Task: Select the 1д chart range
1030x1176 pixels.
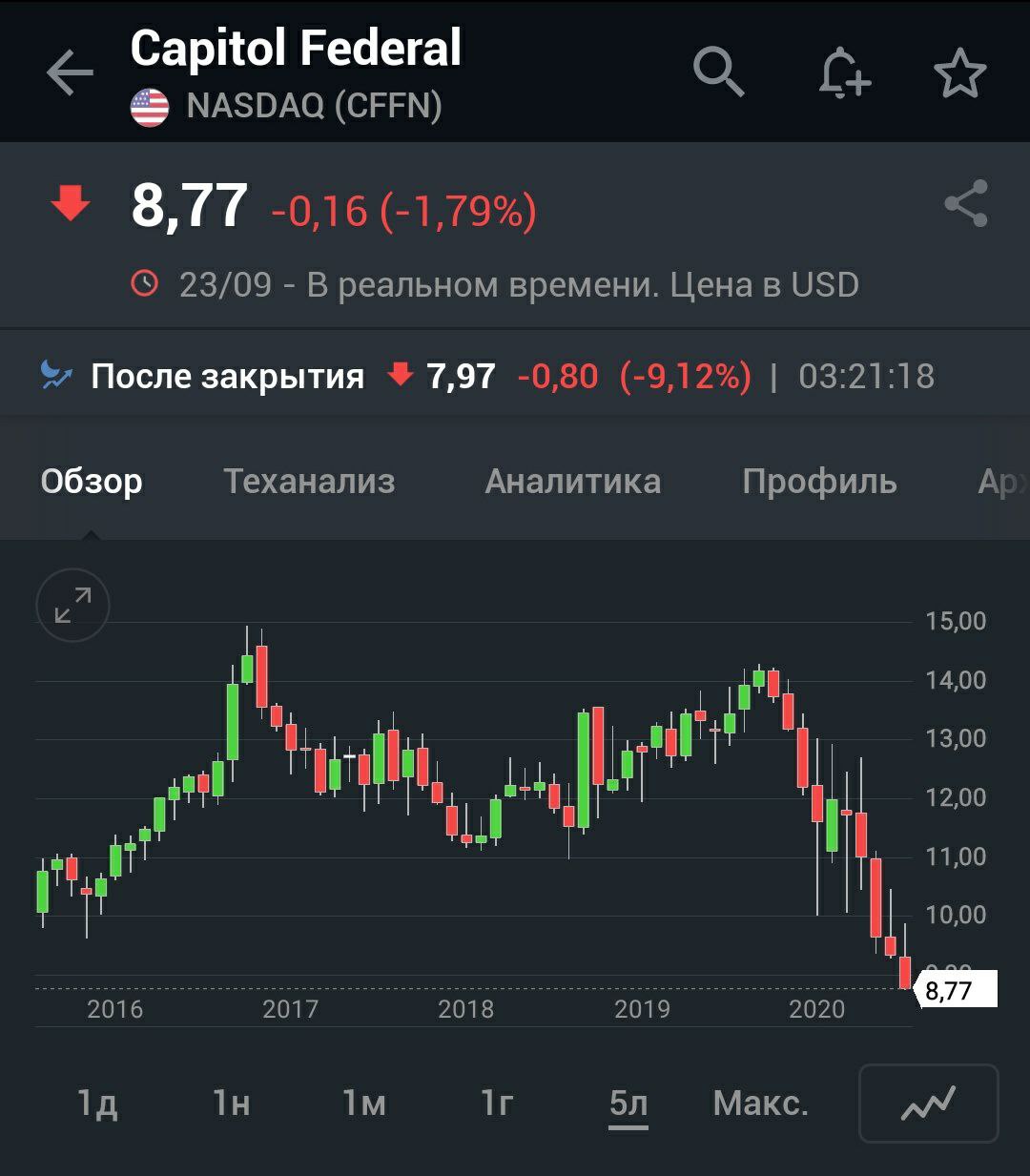Action: click(x=97, y=1104)
